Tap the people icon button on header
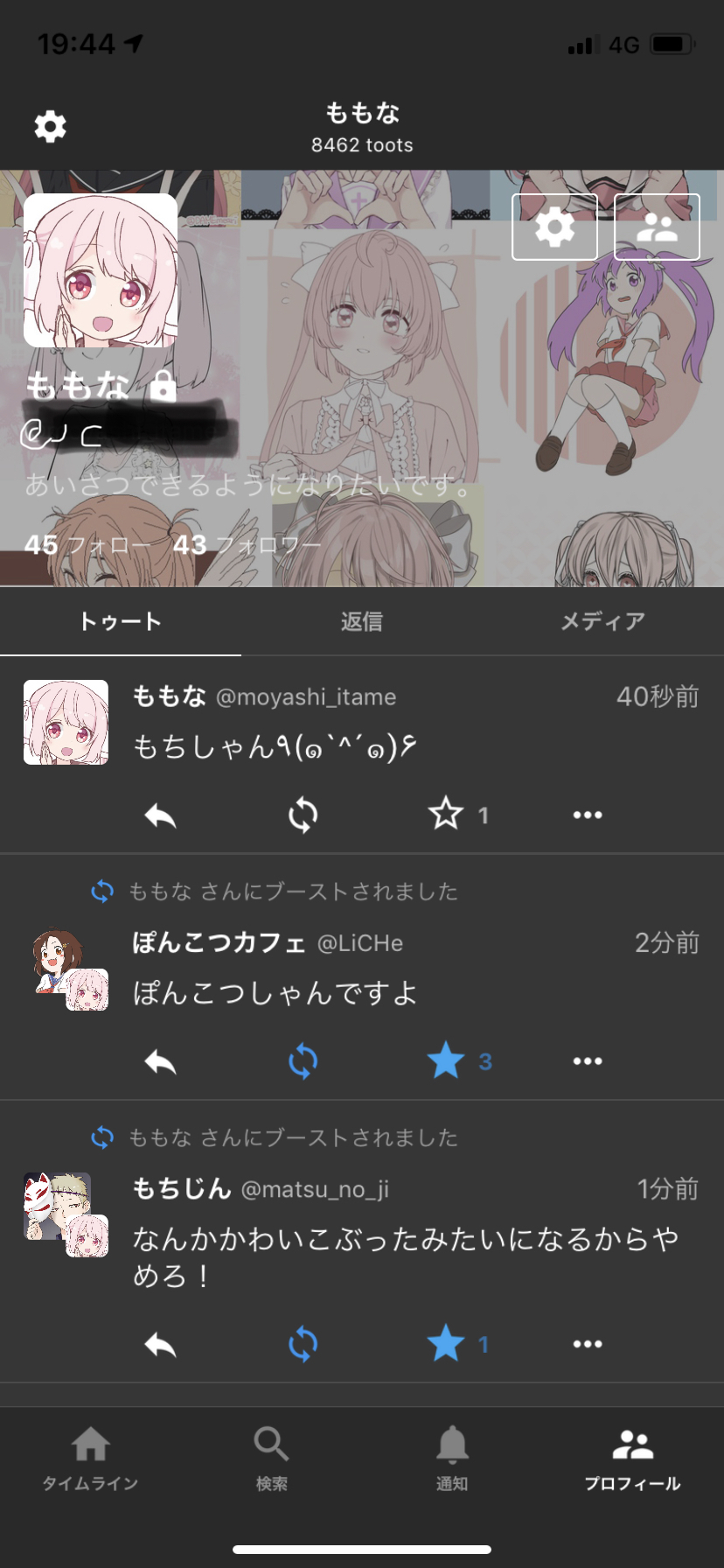The width and height of the screenshot is (724, 1568). tap(658, 227)
